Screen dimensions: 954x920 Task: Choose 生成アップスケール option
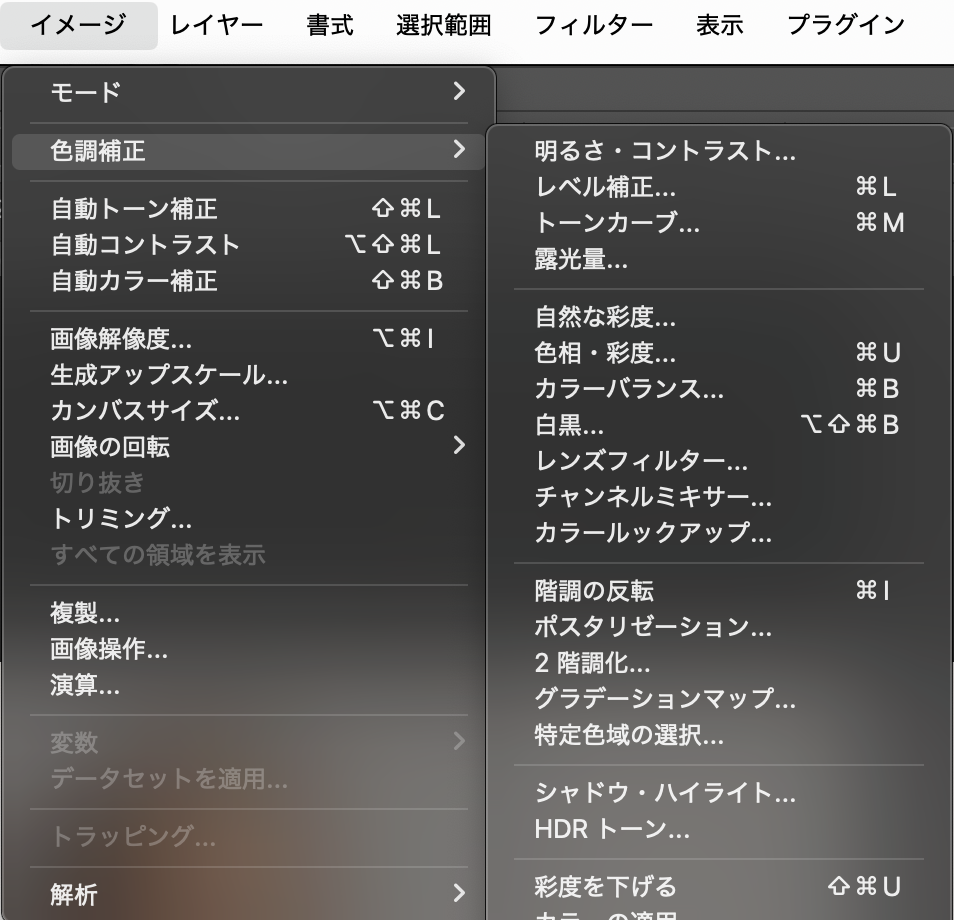pos(169,375)
